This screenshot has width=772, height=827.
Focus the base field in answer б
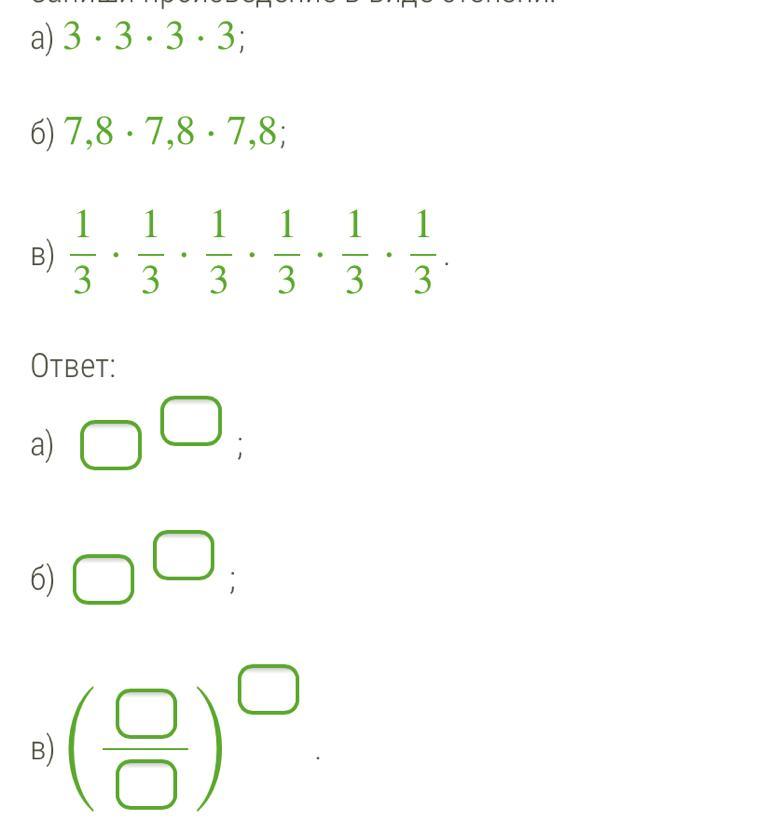(x=103, y=580)
